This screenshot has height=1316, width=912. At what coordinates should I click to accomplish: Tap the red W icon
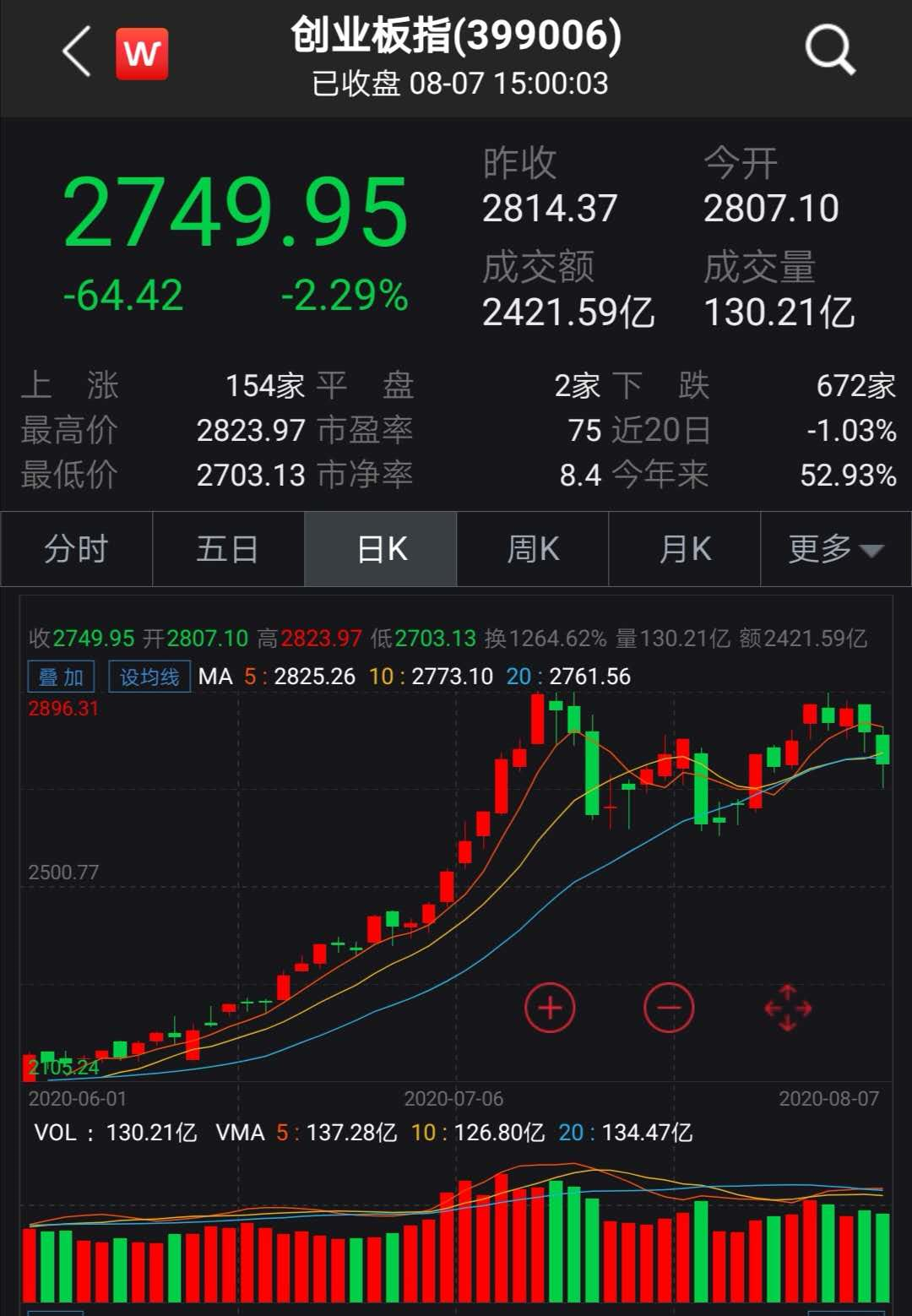click(x=142, y=54)
